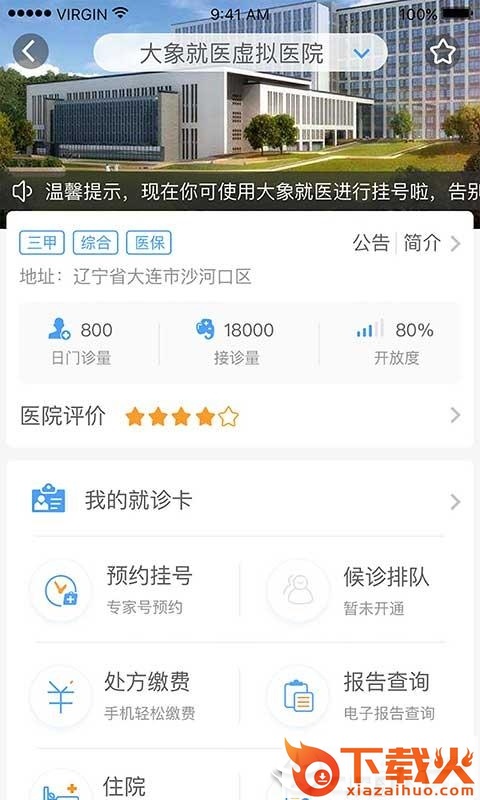Open the 医院评价 hospital ratings row
Viewport: 480px width, 800px height.
point(240,416)
